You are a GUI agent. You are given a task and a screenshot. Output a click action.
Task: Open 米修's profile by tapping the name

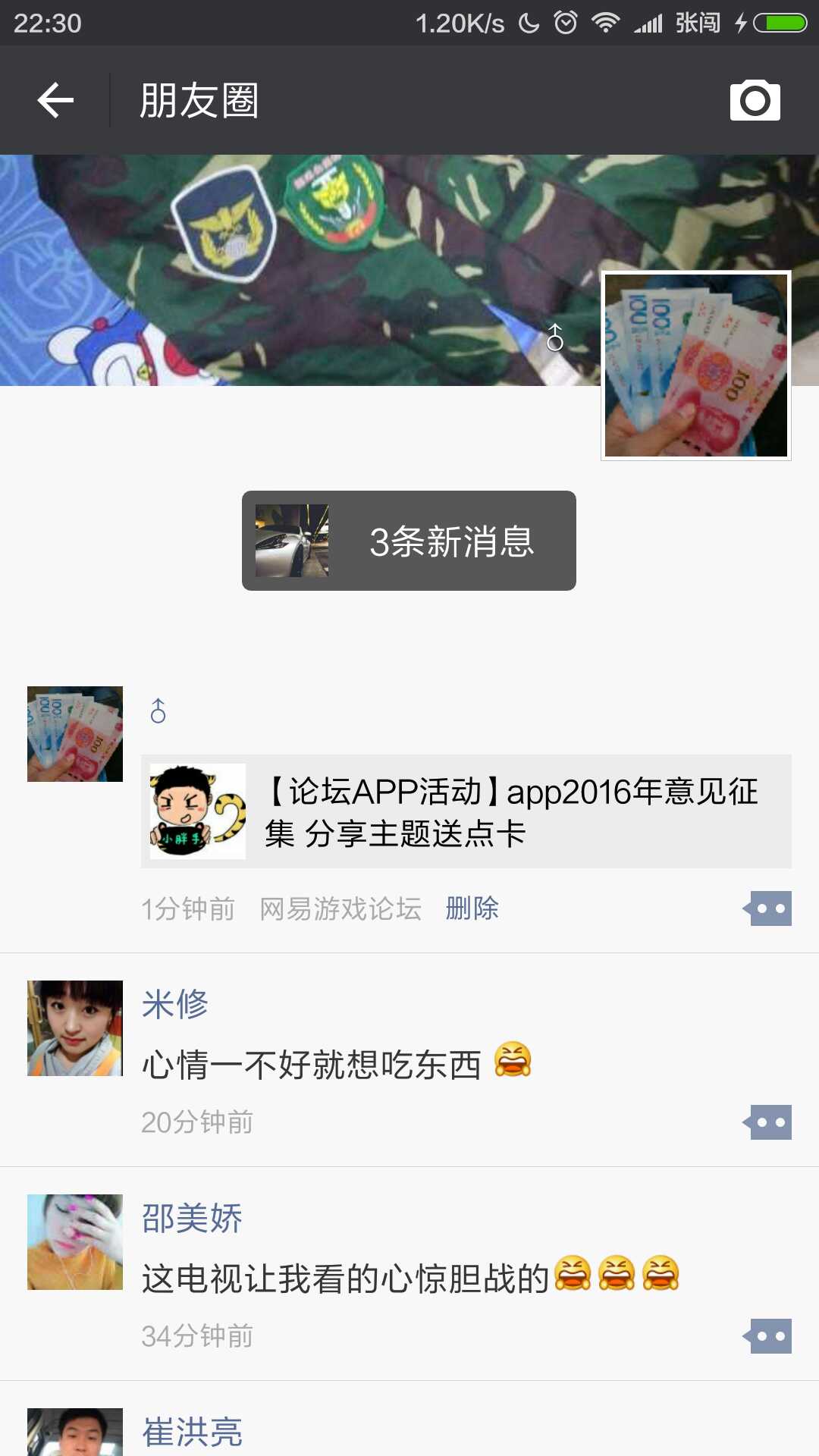[x=175, y=1004]
